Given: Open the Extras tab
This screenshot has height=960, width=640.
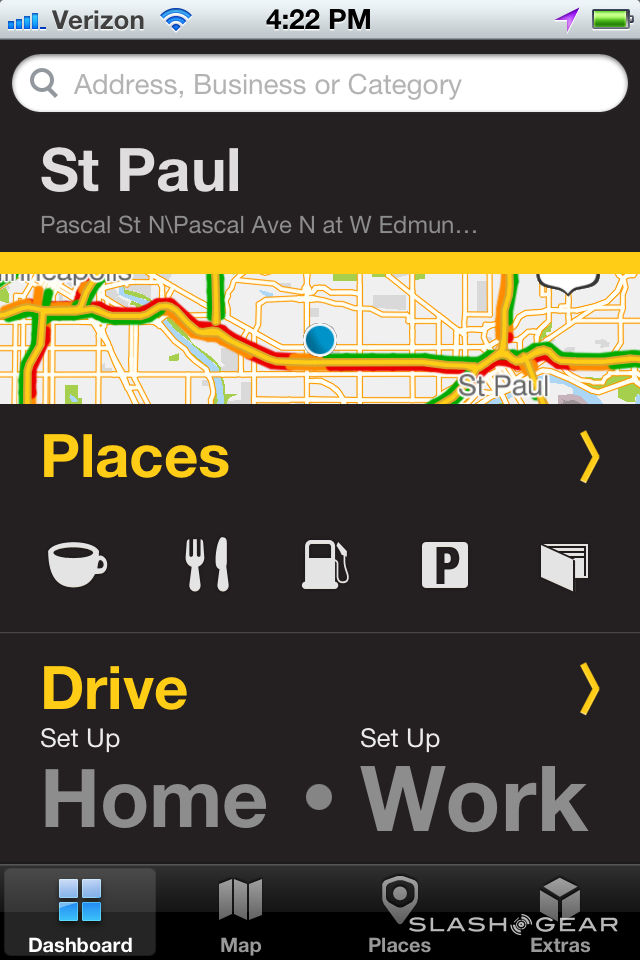Looking at the screenshot, I should [559, 914].
